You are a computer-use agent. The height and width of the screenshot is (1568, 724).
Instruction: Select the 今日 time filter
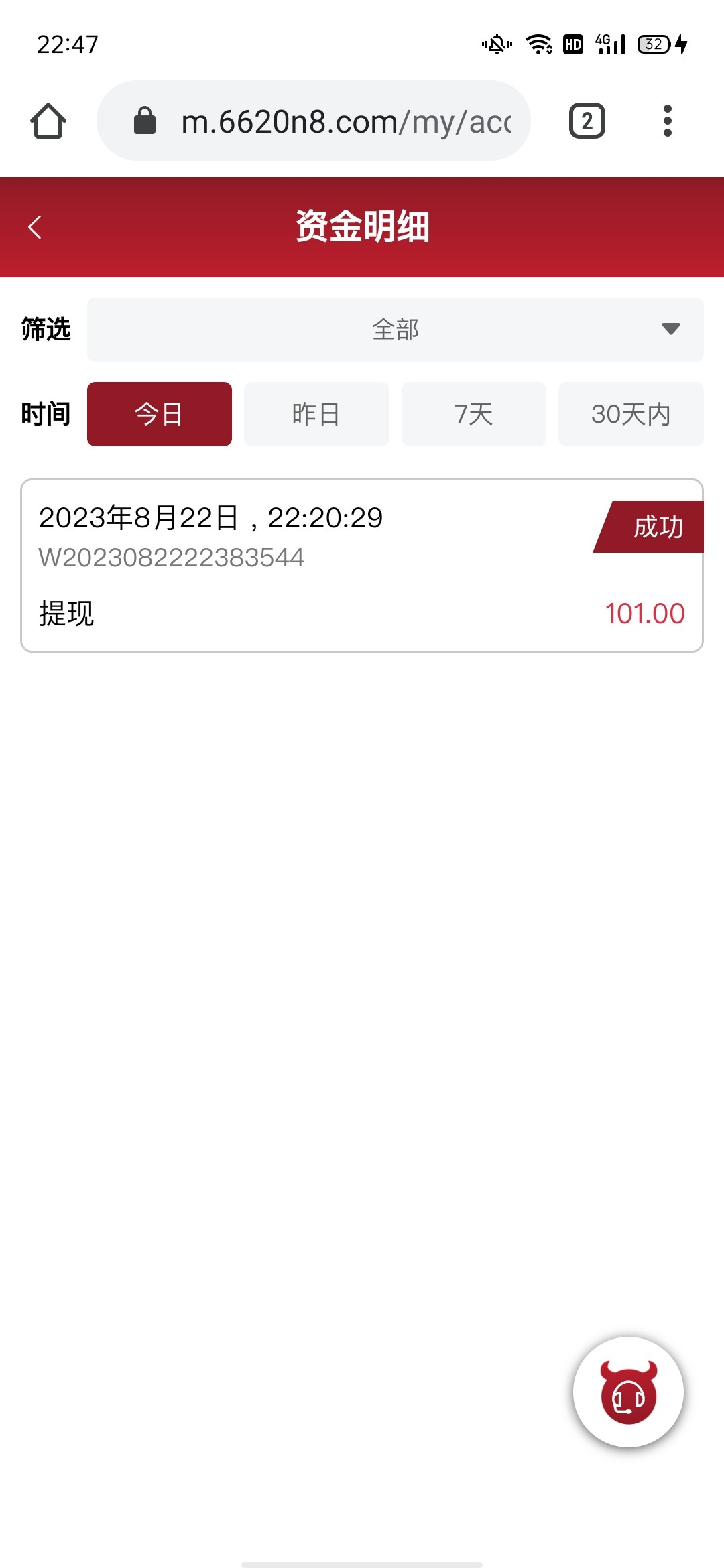pyautogui.click(x=160, y=414)
